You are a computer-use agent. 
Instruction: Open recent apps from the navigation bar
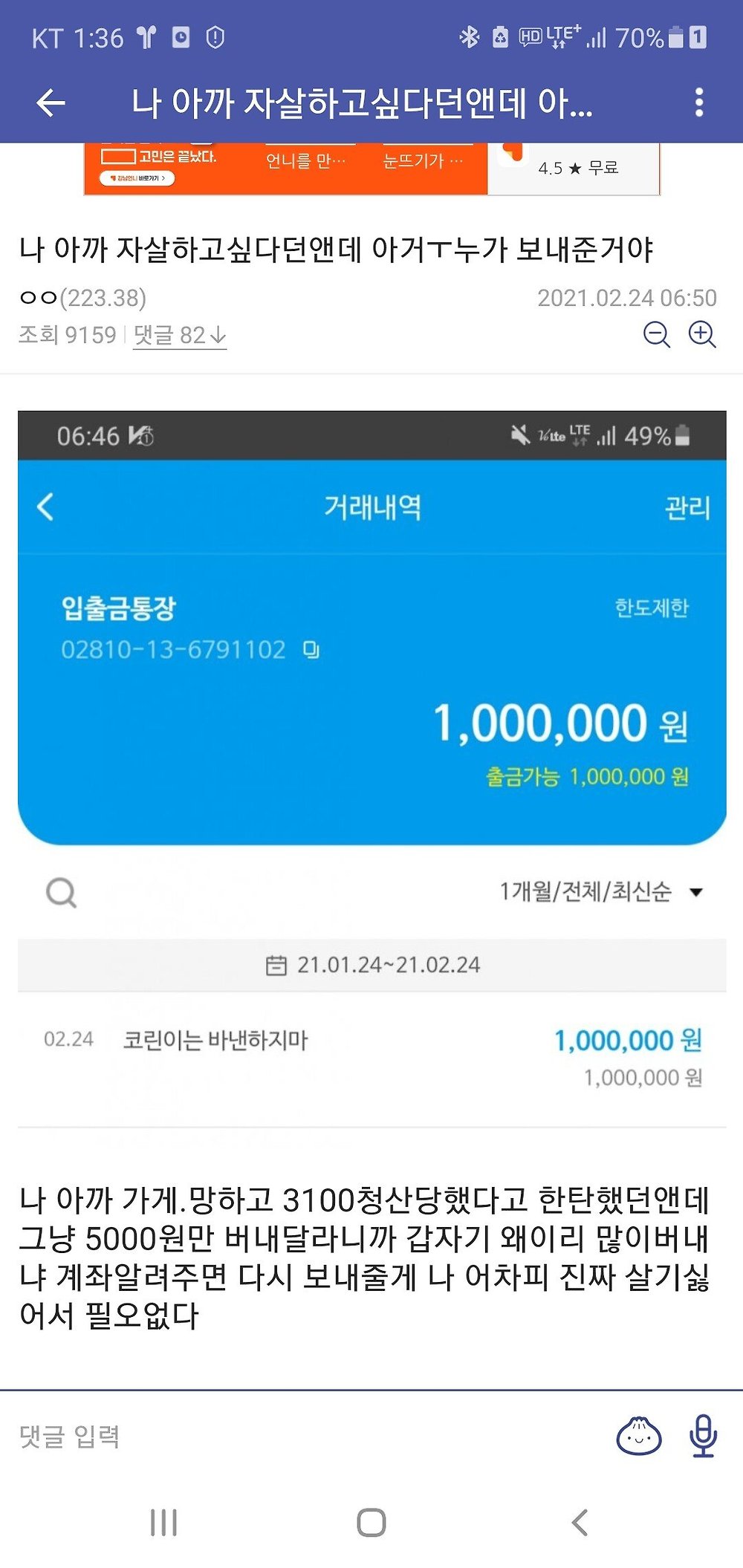(x=163, y=1523)
